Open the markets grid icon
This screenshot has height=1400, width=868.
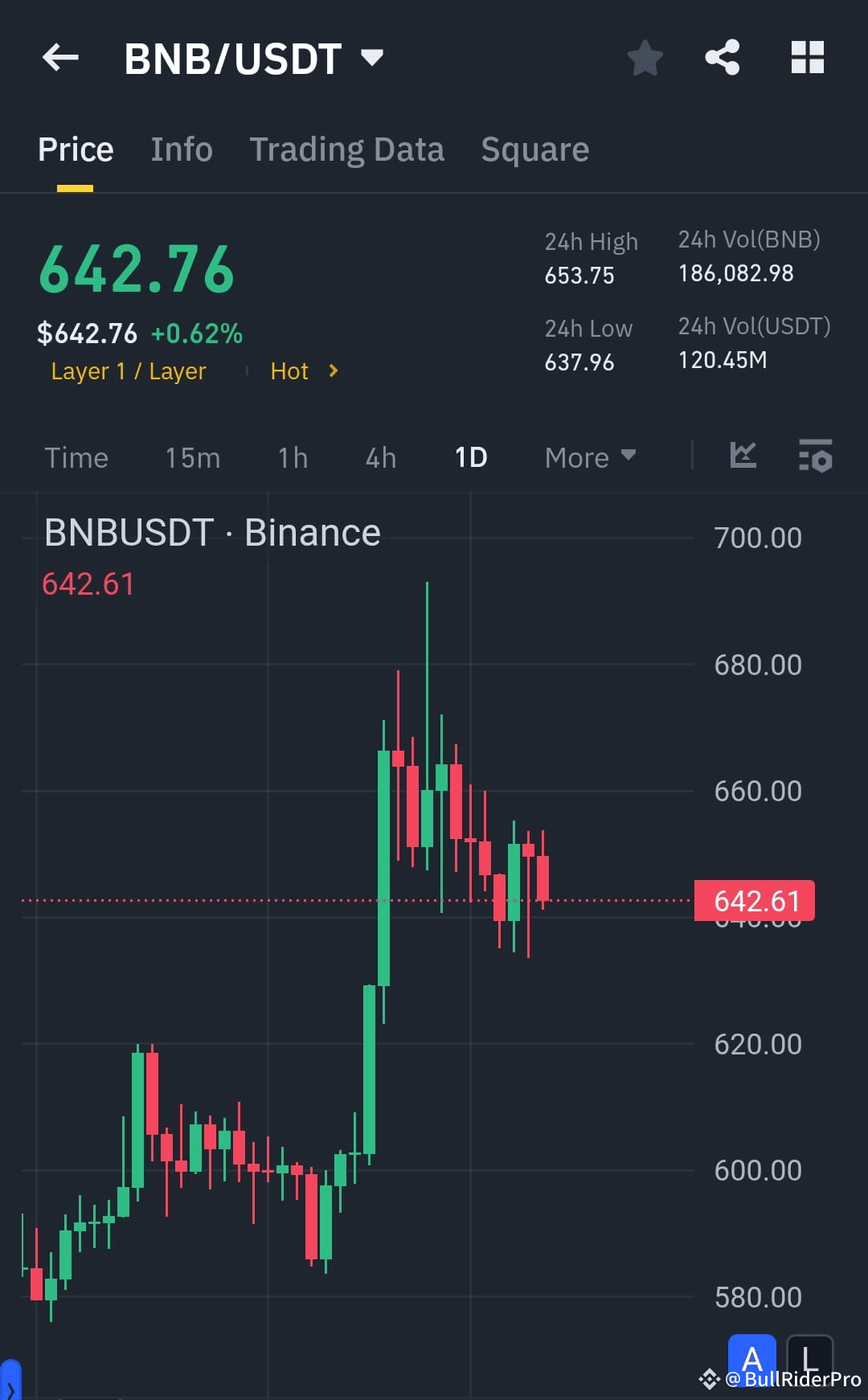click(807, 57)
